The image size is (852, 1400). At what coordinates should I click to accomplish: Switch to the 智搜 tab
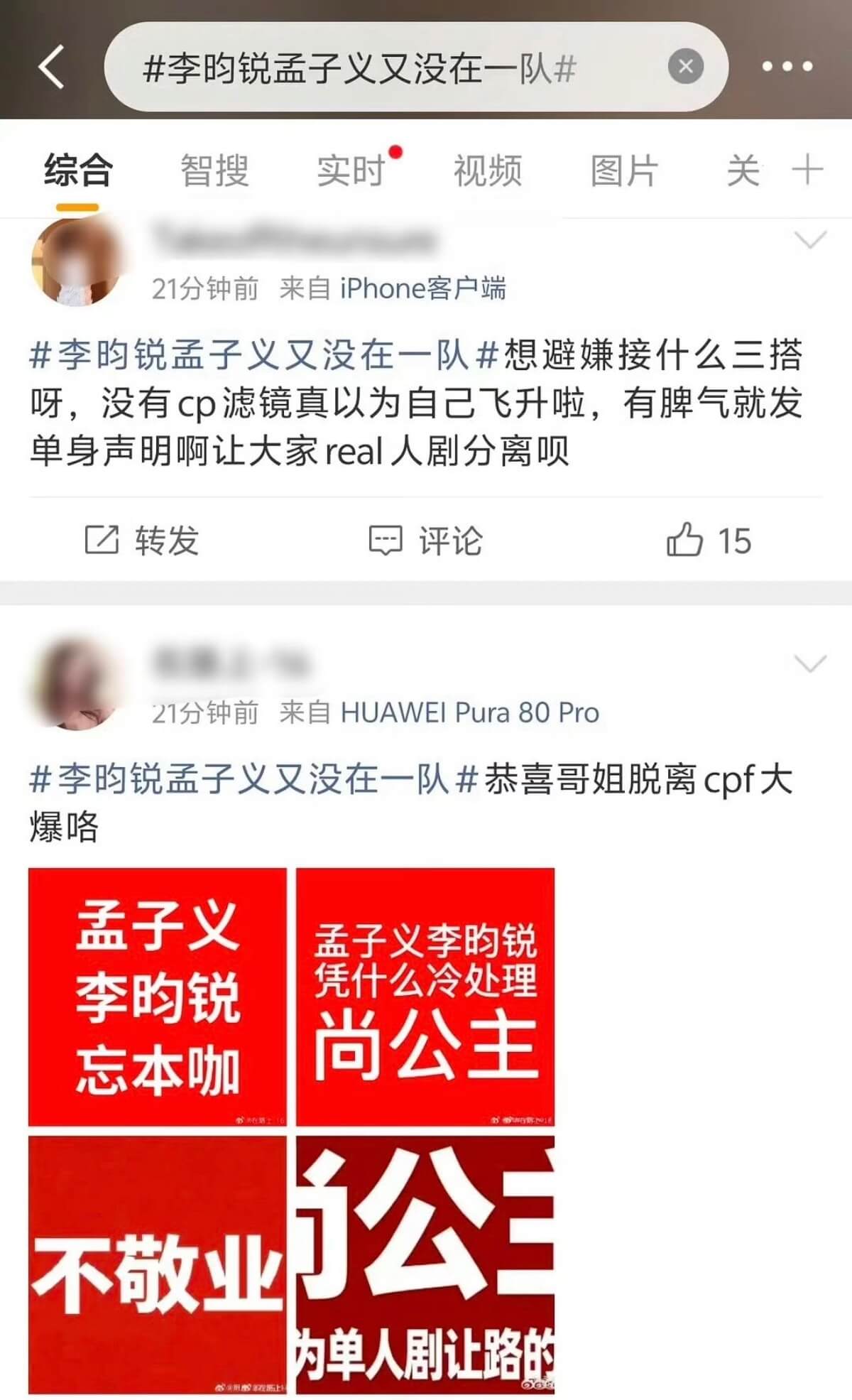click(x=214, y=171)
